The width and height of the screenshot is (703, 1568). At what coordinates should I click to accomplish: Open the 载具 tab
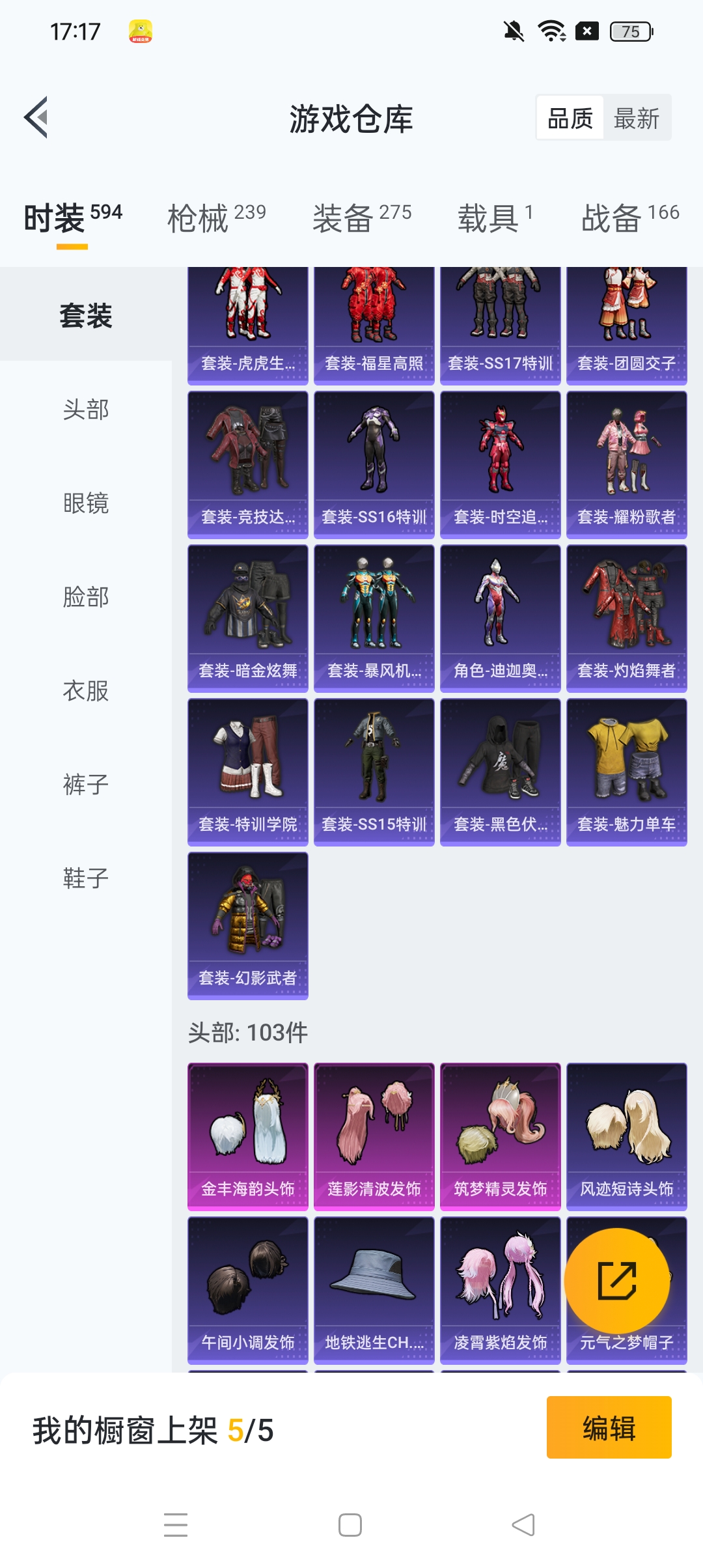pyautogui.click(x=495, y=218)
